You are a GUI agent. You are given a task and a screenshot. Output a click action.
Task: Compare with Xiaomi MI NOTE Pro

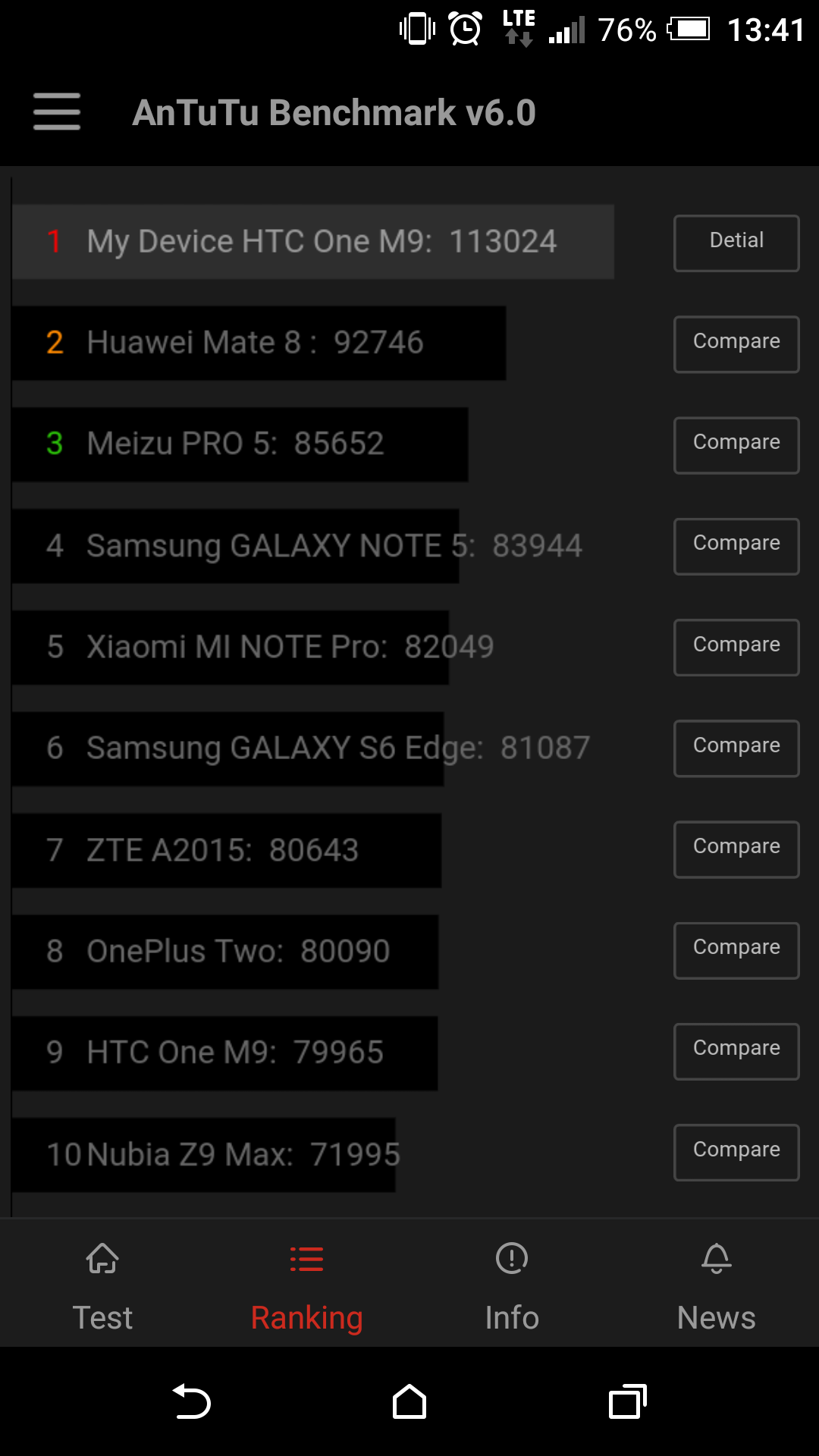pos(736,647)
